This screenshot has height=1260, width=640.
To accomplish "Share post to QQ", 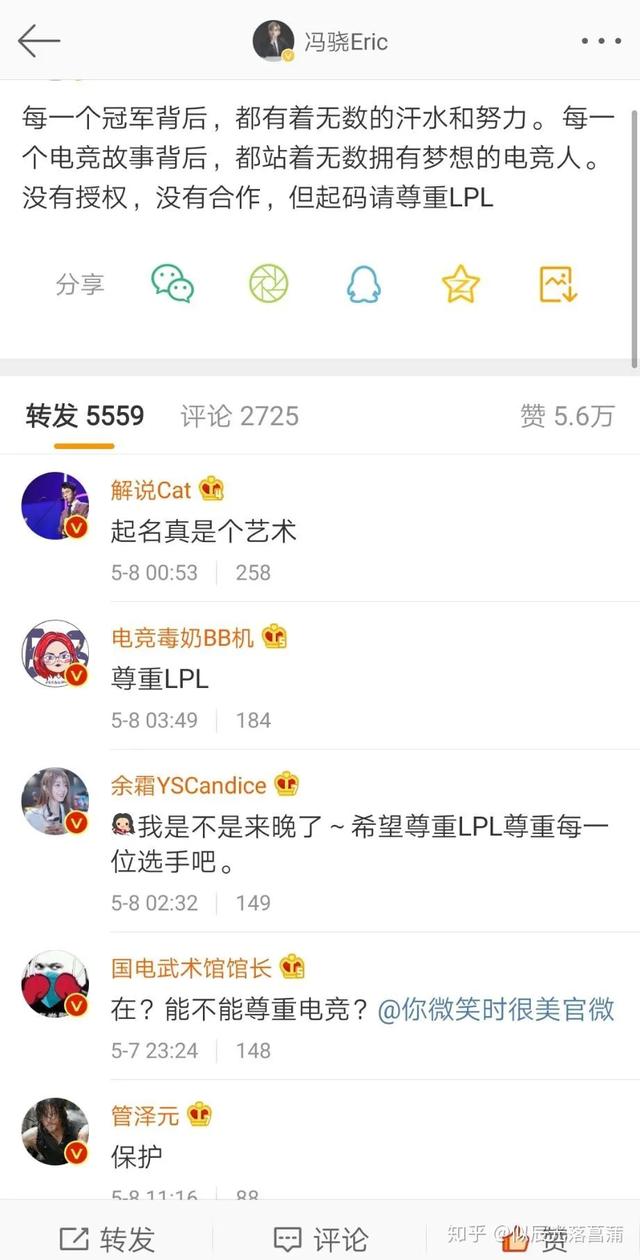I will (x=364, y=284).
